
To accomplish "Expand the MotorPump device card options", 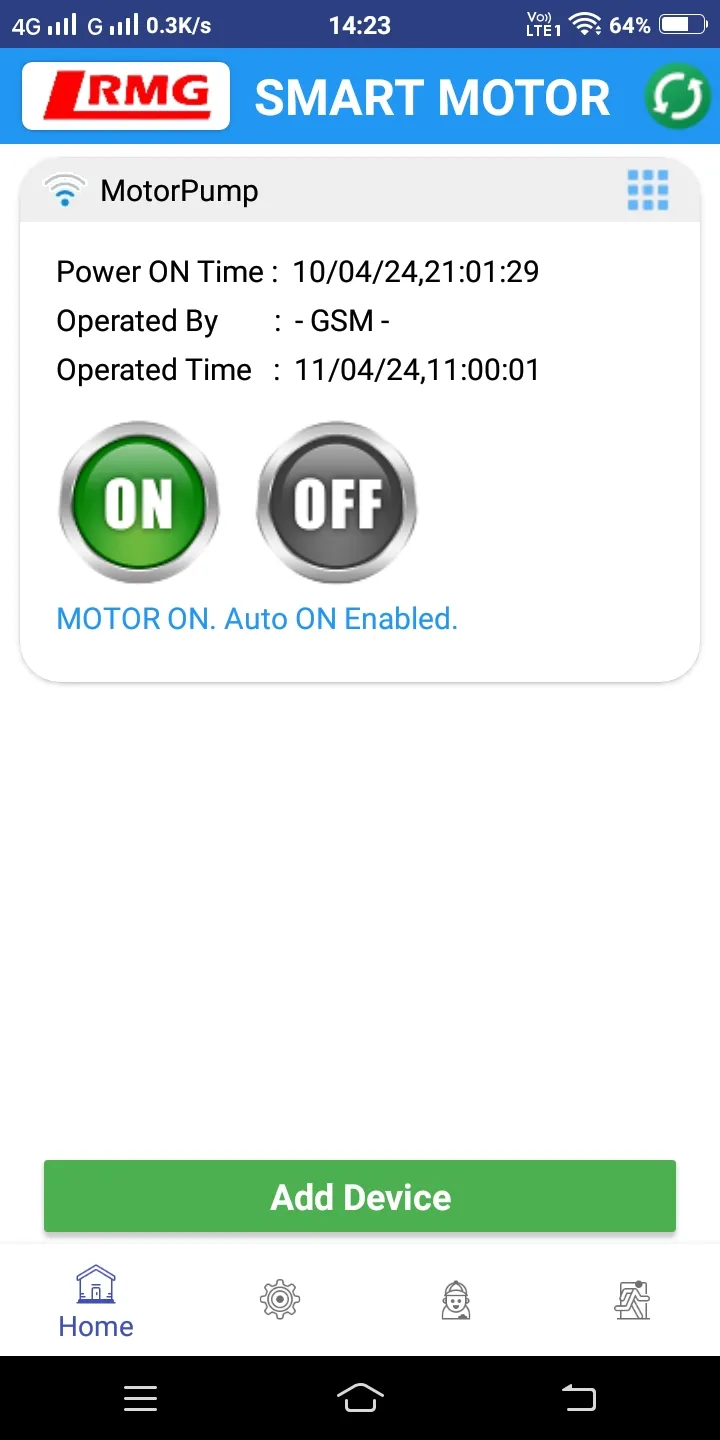I will point(647,189).
